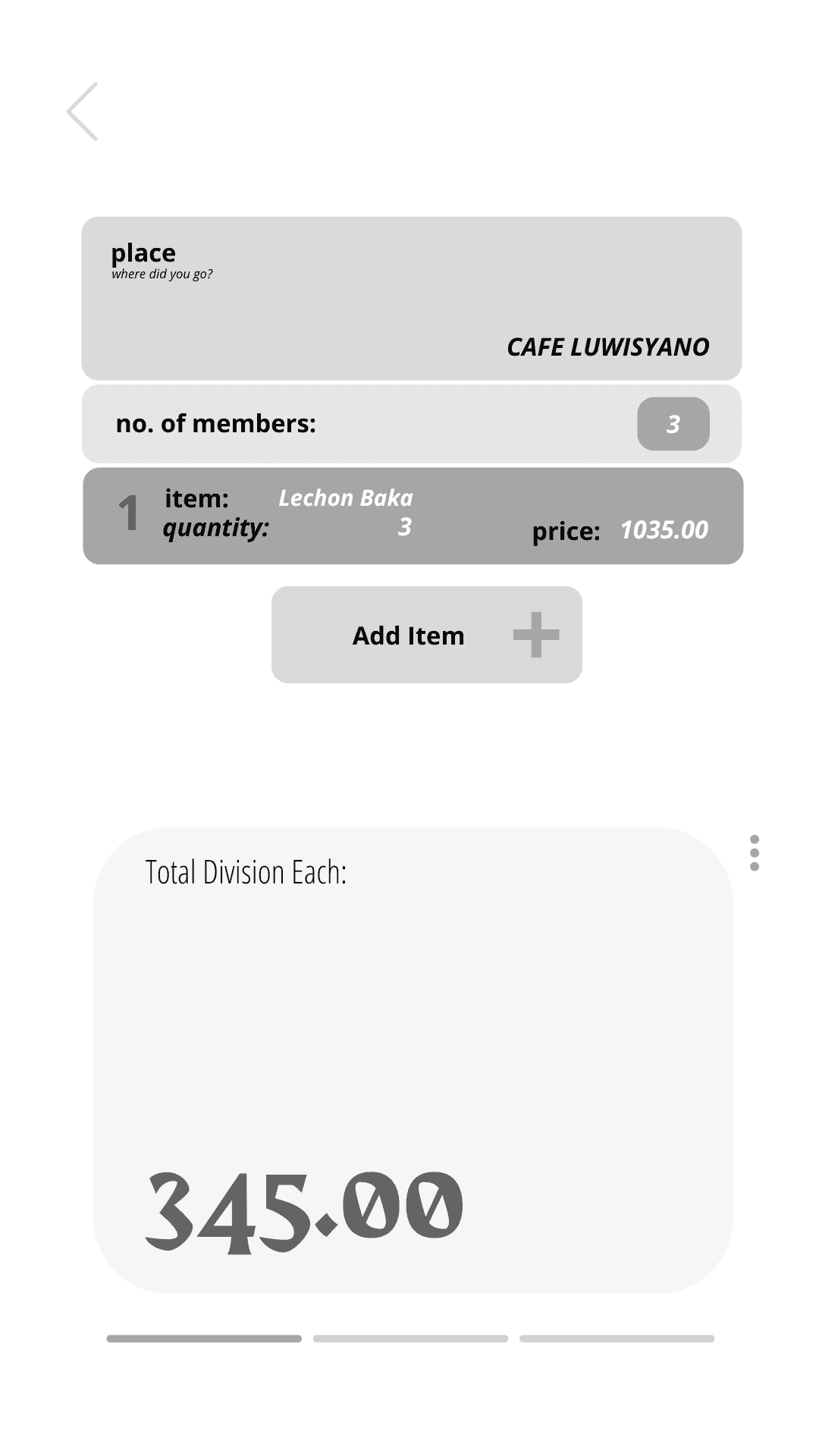Go back using the top arrow
Viewport: 819px width, 1456px height.
[x=83, y=111]
